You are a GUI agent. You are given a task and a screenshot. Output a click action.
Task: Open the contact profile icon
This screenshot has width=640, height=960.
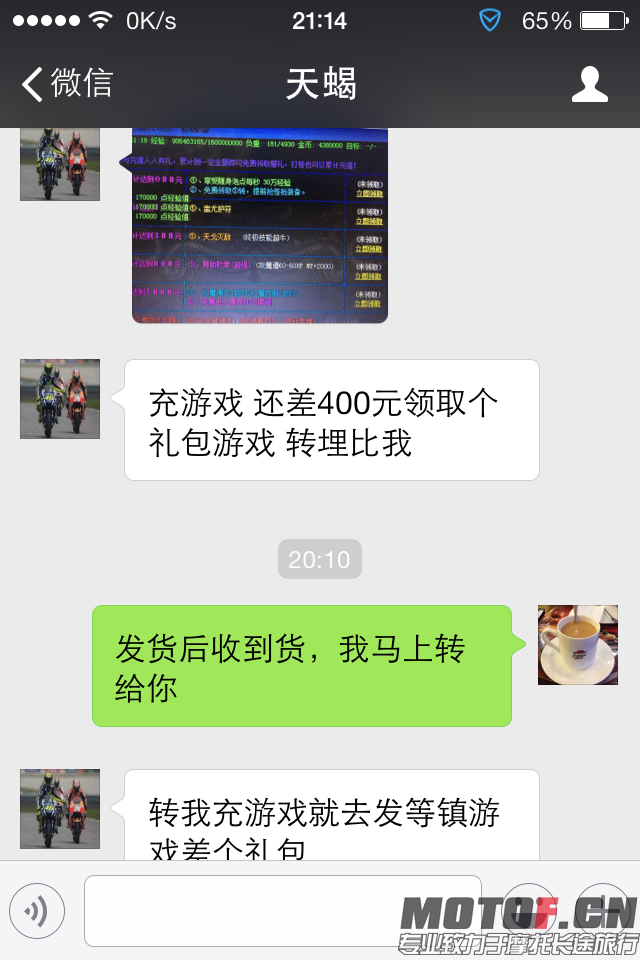pyautogui.click(x=589, y=84)
